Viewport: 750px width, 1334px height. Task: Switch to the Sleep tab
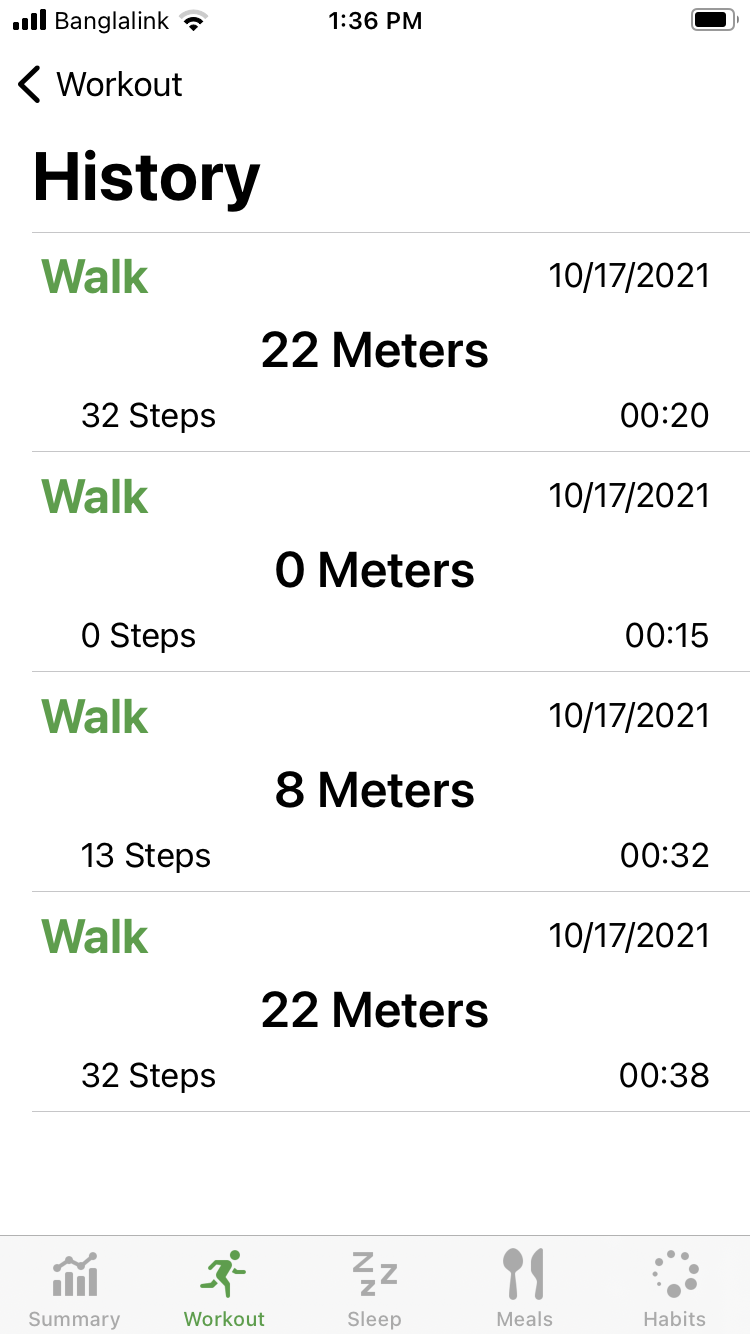[374, 1285]
